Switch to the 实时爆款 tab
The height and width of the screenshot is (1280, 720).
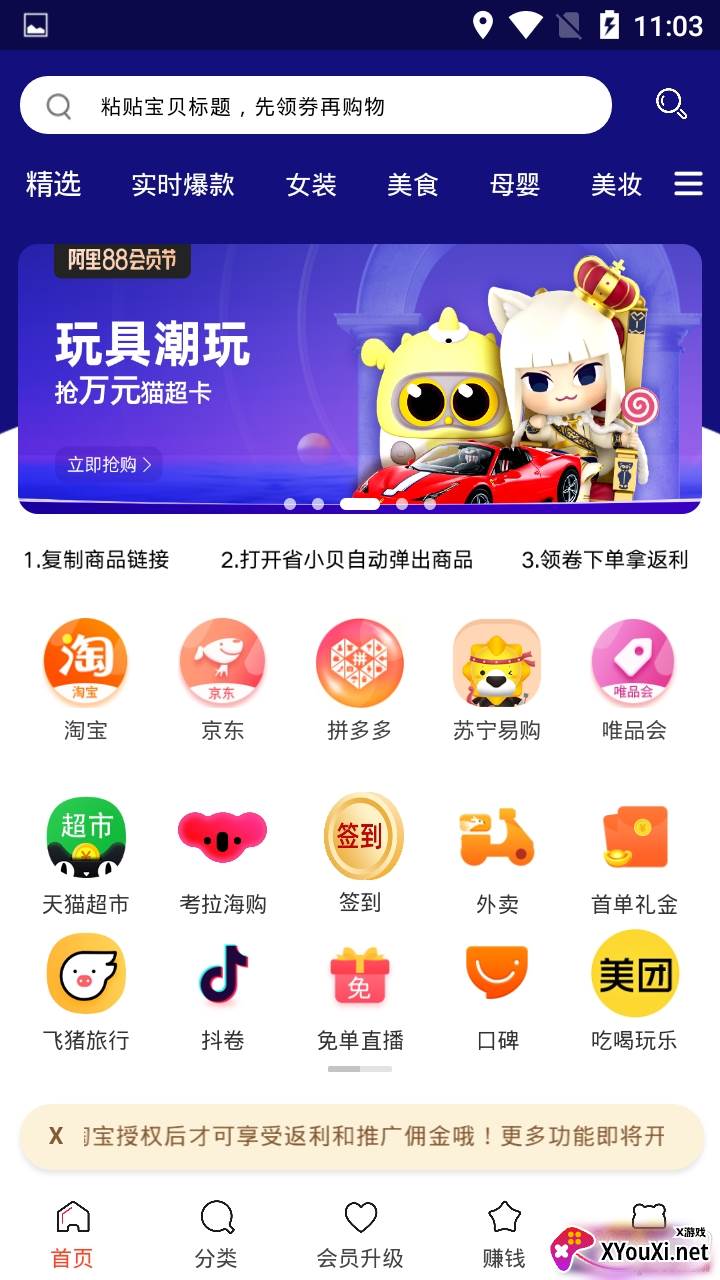pyautogui.click(x=183, y=185)
